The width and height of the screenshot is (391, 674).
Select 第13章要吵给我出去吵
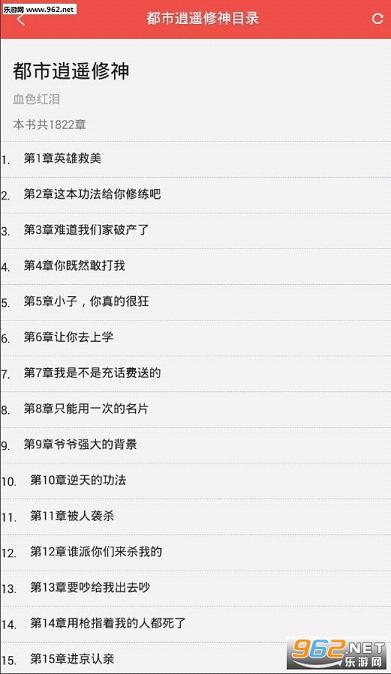196,588
